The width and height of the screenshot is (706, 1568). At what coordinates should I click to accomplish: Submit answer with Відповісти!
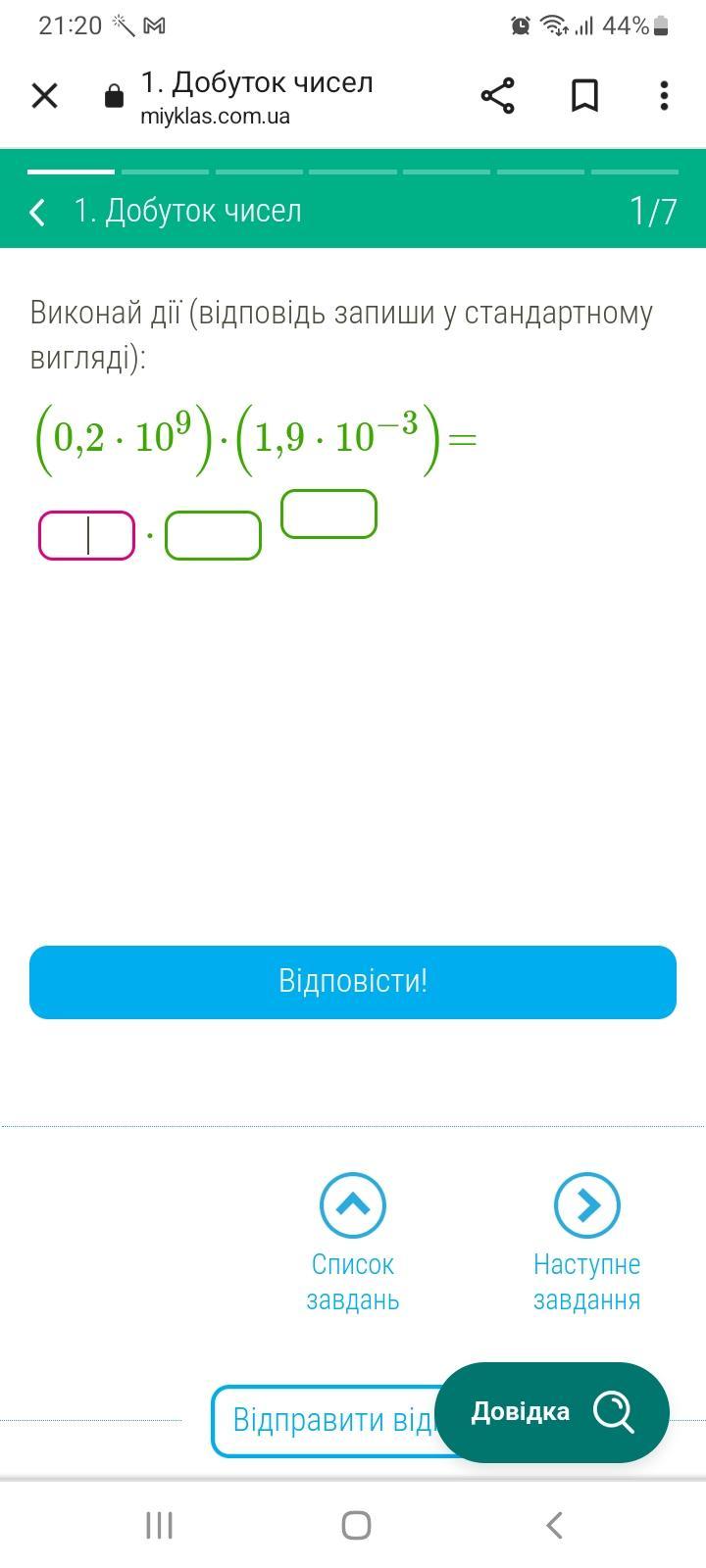[x=353, y=982]
